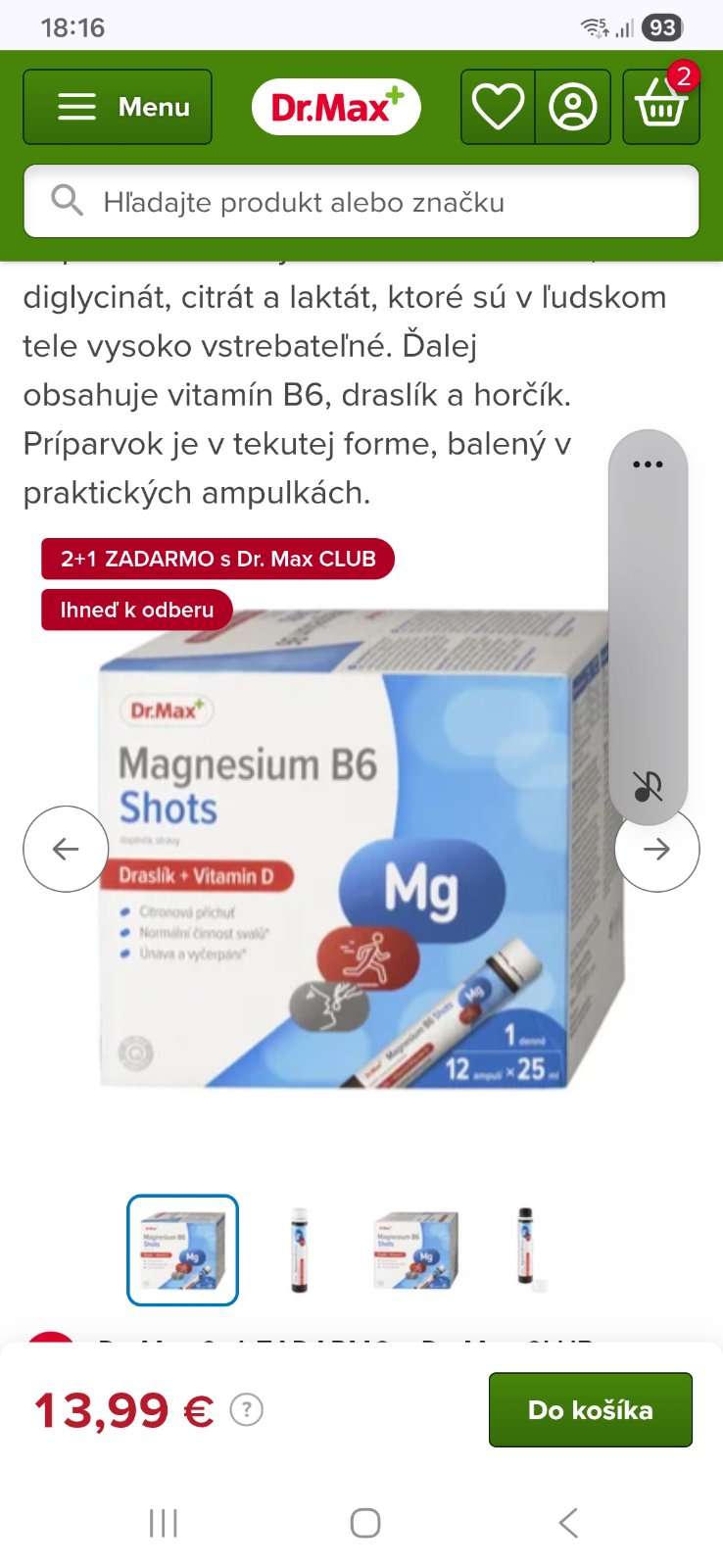Select the second thumbnail showing an ampoule

point(299,1249)
